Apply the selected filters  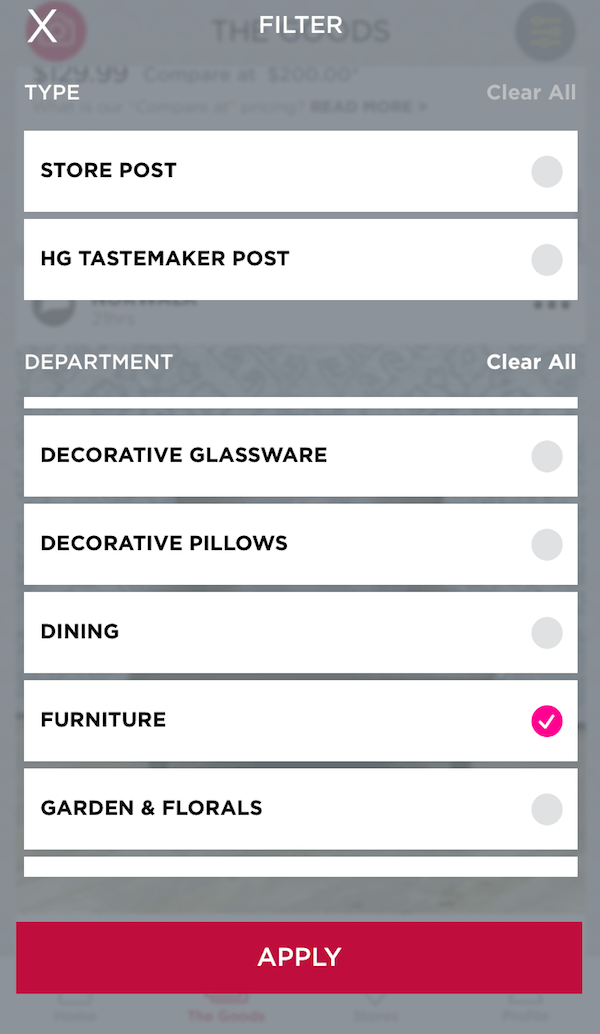click(299, 958)
